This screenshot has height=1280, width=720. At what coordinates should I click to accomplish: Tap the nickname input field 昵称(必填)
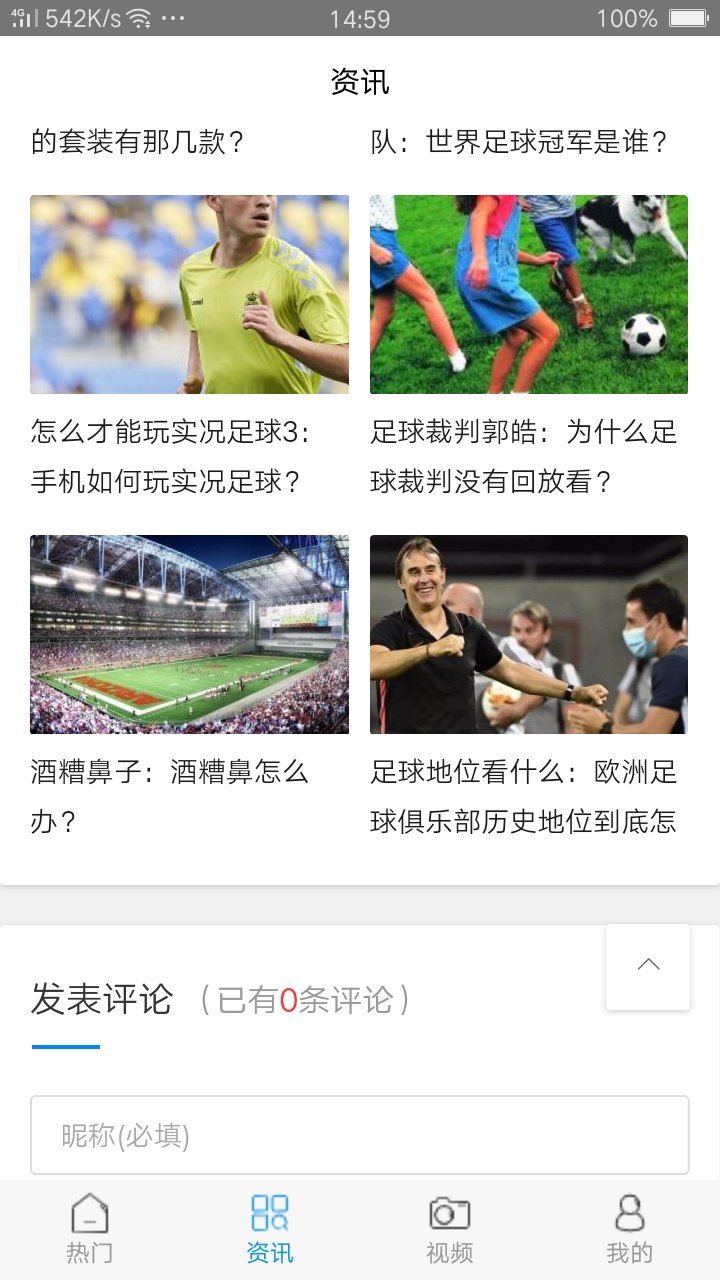tap(360, 1133)
